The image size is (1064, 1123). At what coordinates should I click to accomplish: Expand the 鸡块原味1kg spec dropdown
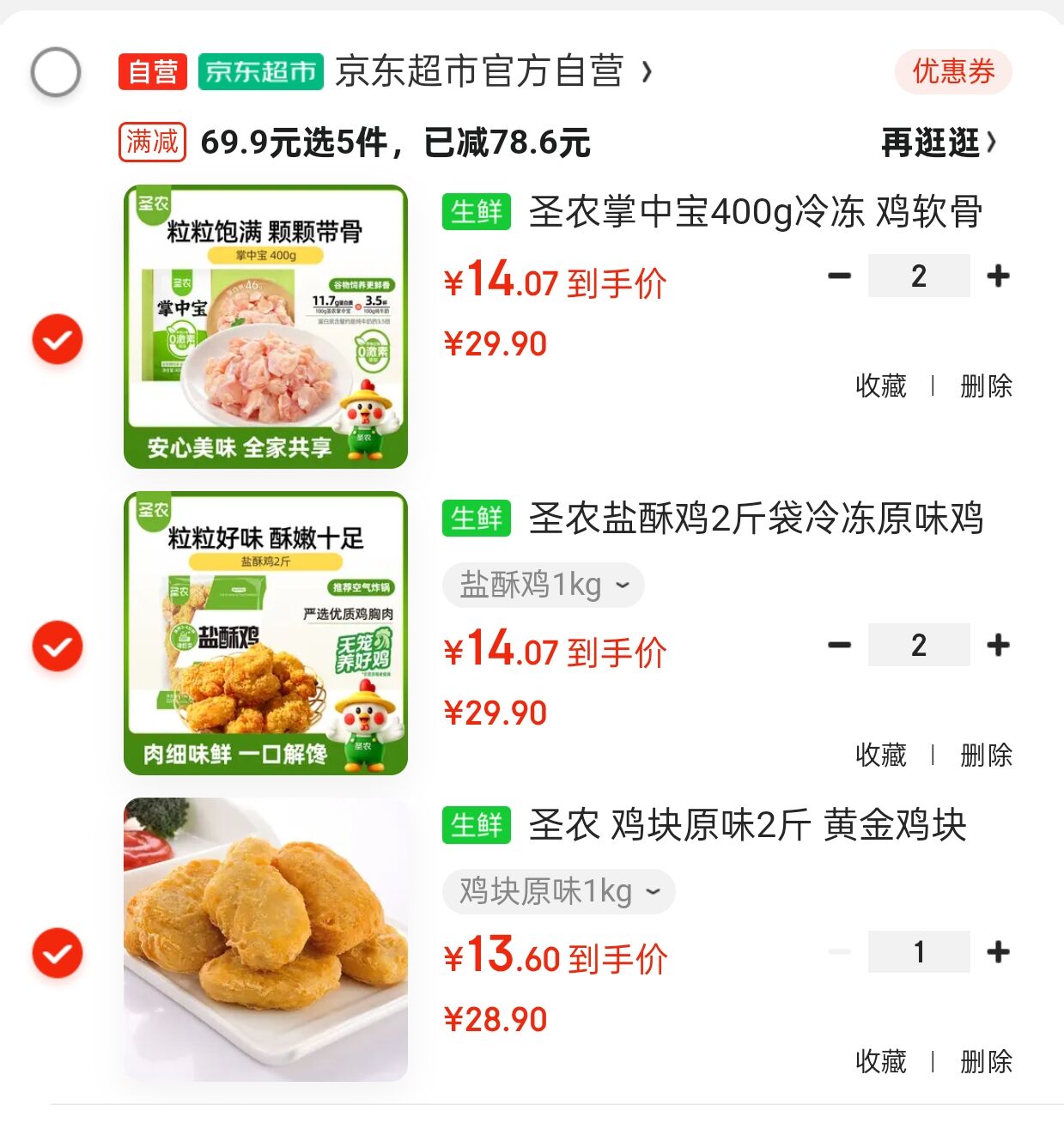(559, 892)
